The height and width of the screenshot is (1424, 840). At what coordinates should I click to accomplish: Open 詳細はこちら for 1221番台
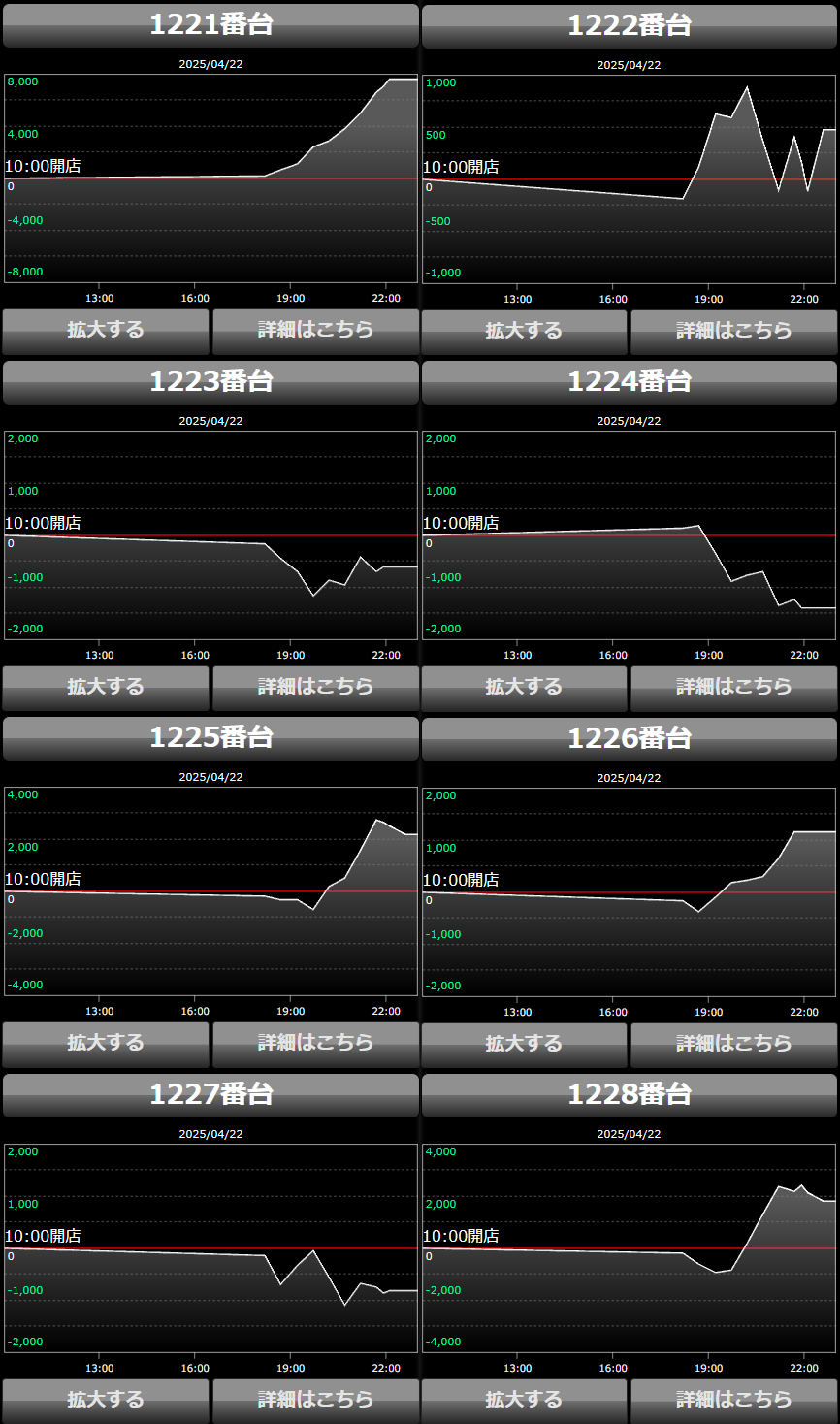[315, 331]
